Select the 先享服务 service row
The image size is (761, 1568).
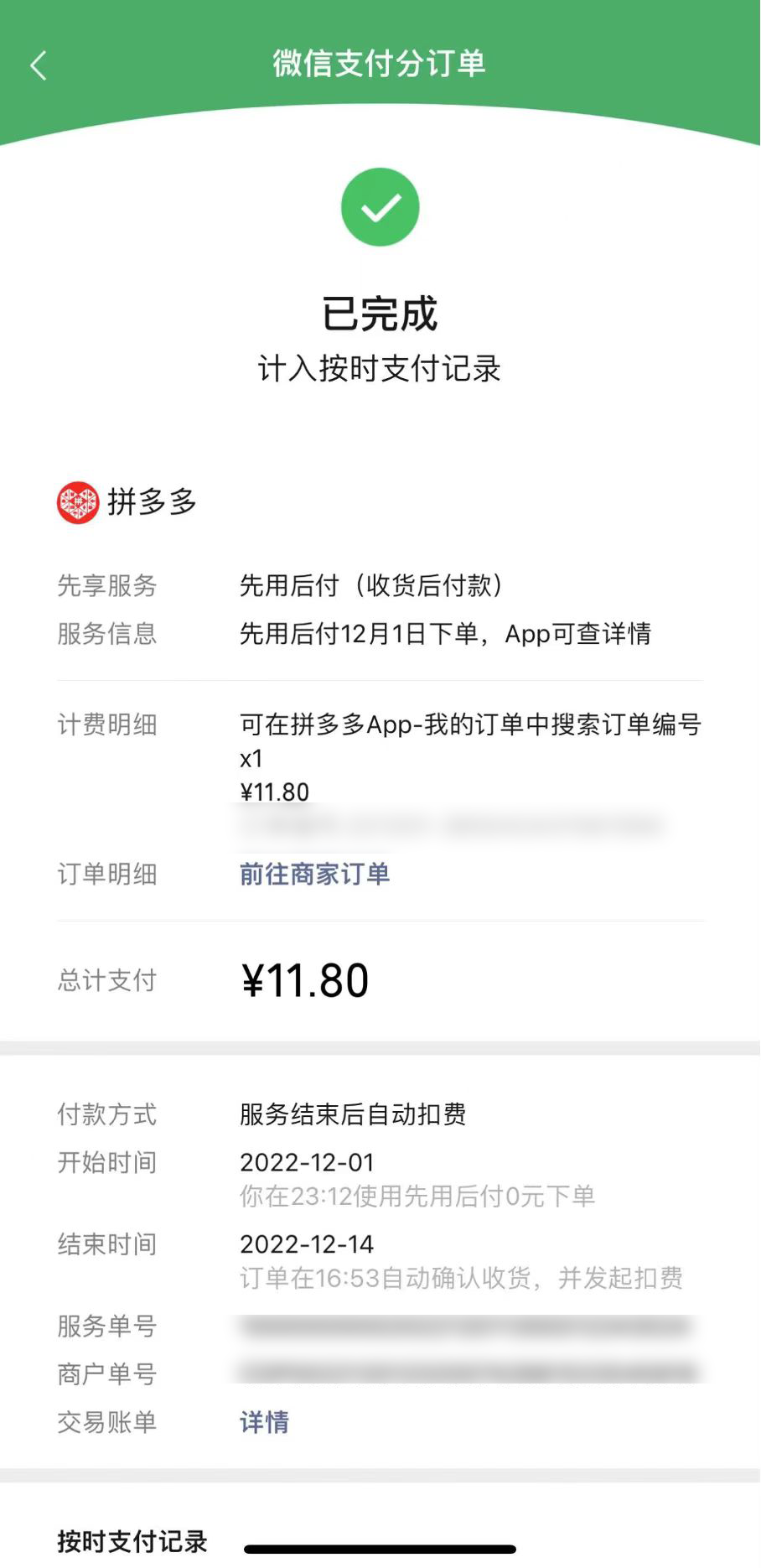pyautogui.click(x=106, y=587)
